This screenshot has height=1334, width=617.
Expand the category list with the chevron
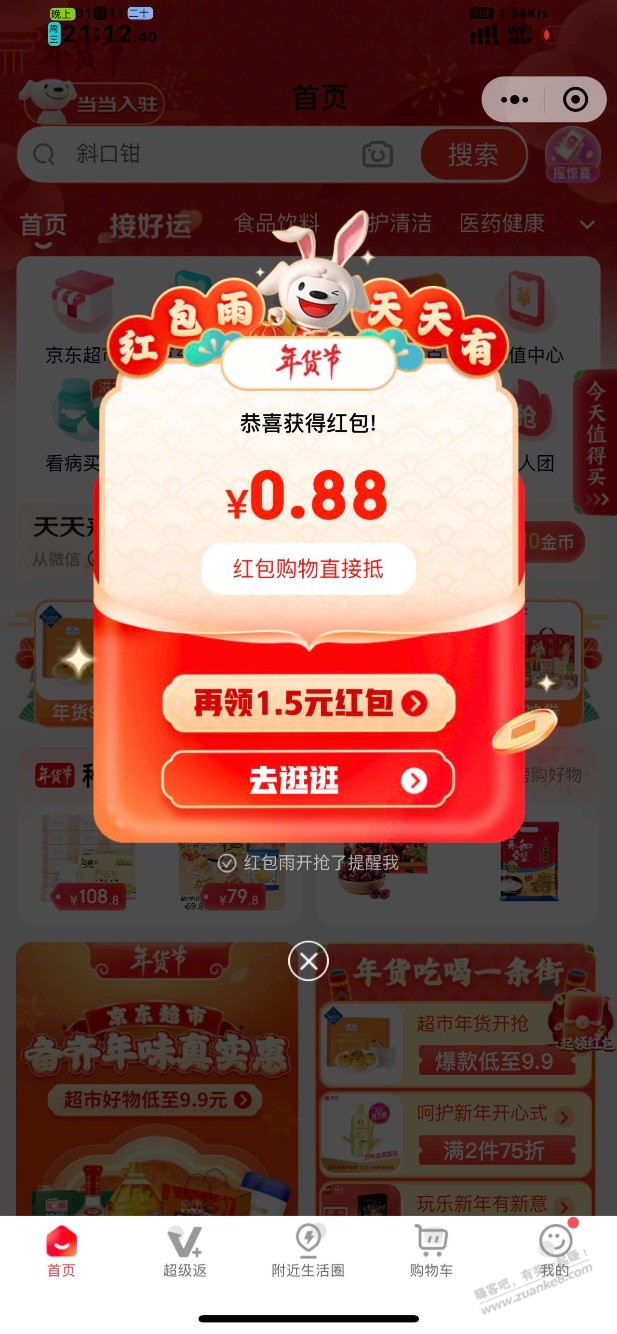point(588,224)
